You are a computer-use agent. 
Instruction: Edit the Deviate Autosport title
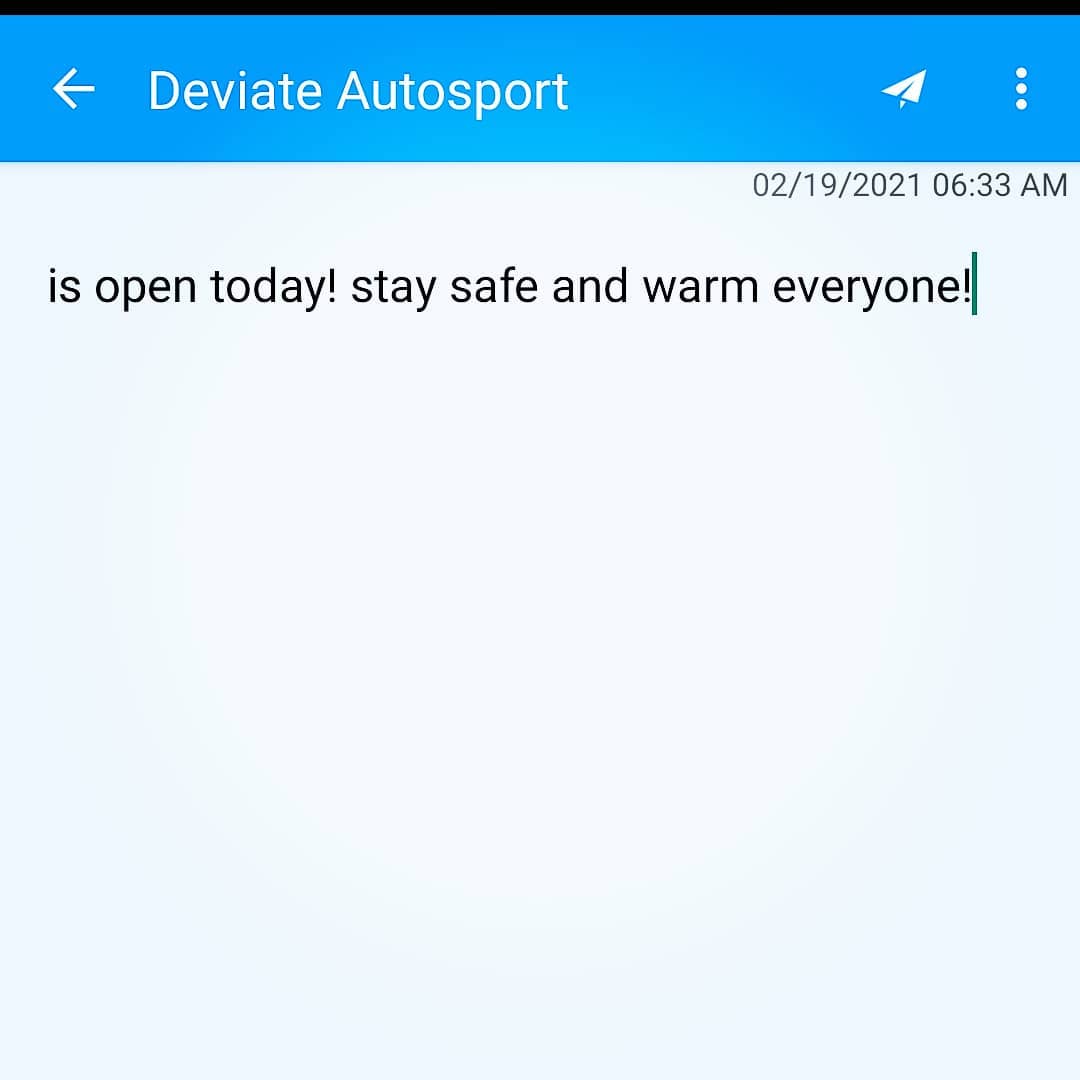[x=358, y=91]
